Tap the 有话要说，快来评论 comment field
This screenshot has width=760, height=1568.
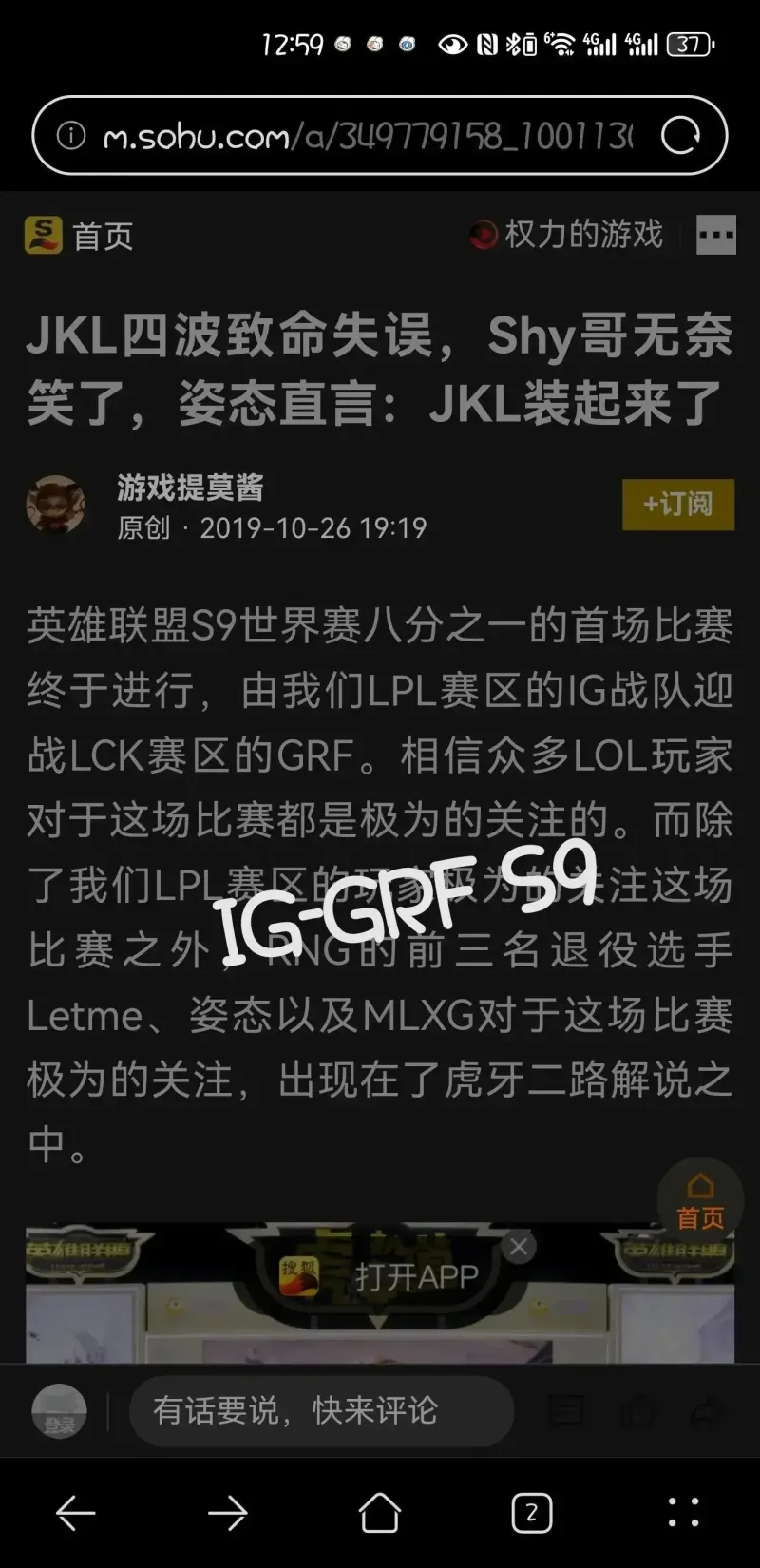coord(321,1411)
